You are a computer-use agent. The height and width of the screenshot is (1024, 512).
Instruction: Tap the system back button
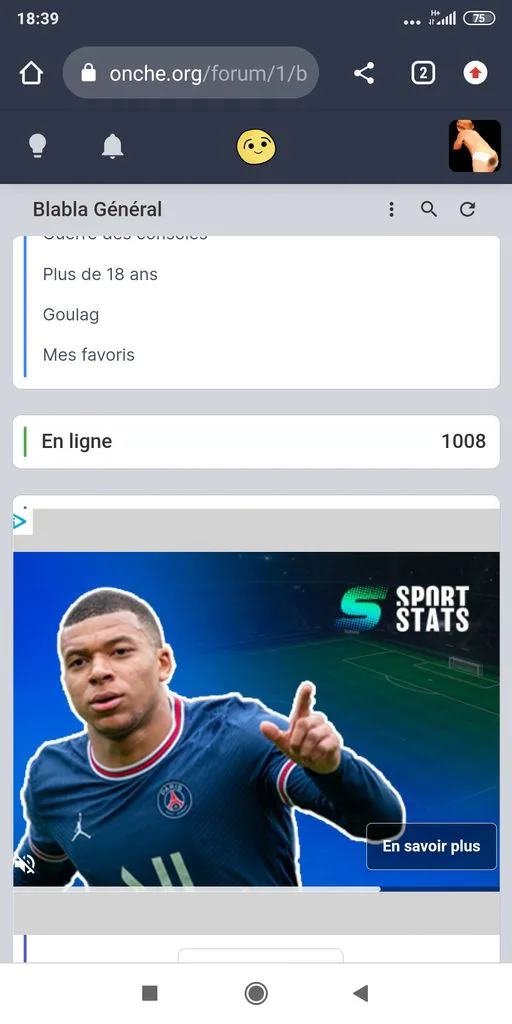(x=360, y=993)
